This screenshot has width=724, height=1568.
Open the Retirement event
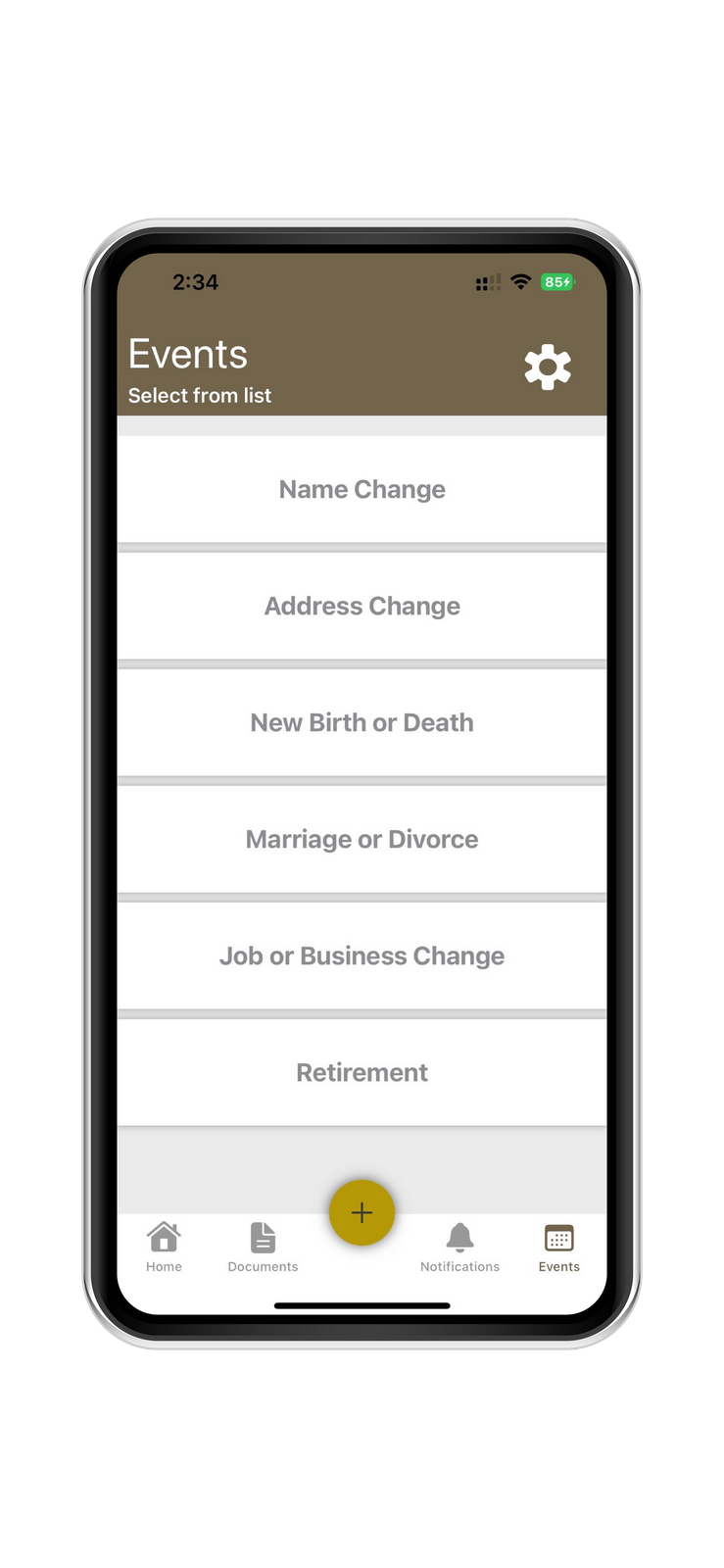pyautogui.click(x=362, y=1072)
